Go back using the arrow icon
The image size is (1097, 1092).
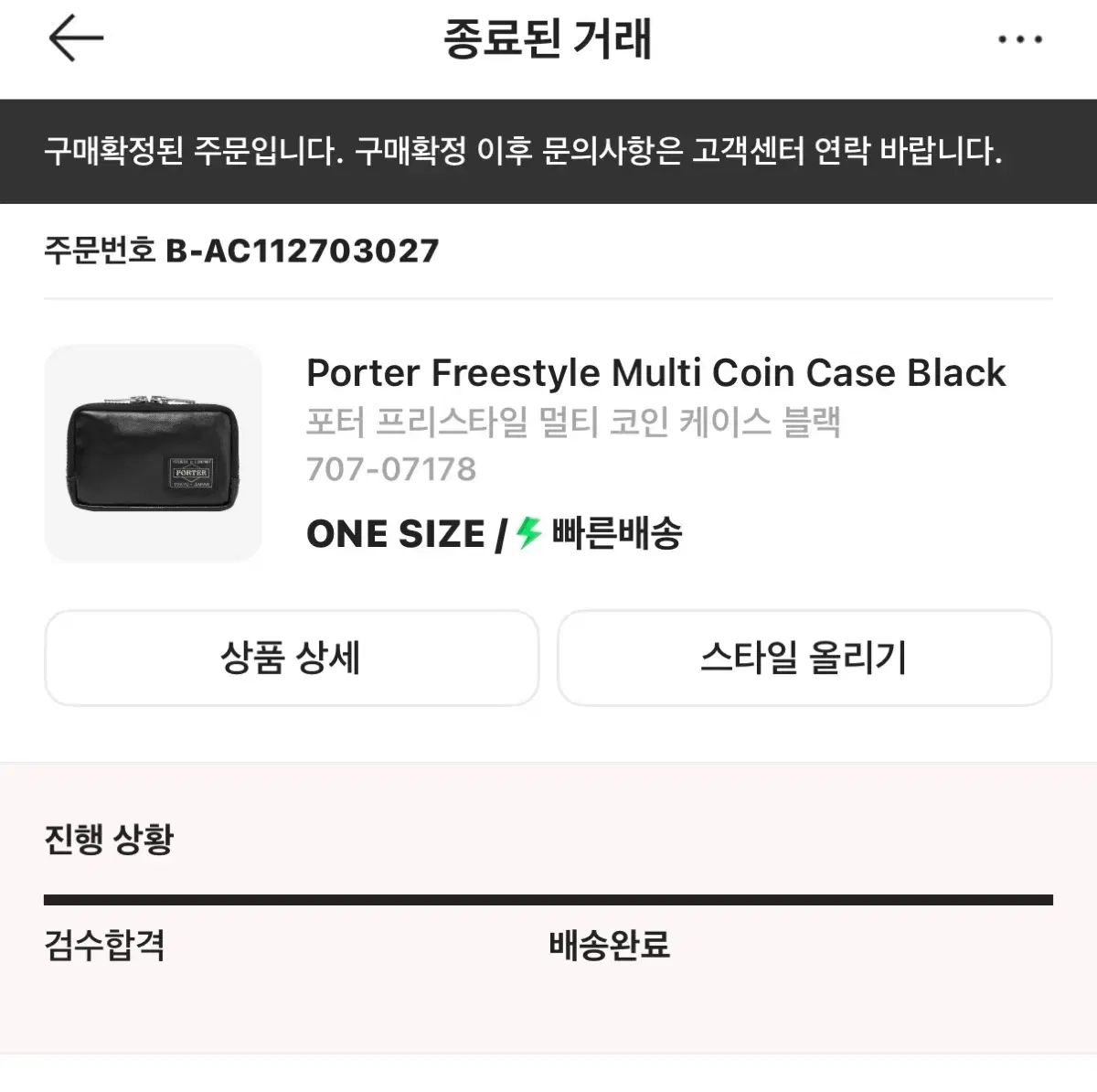coord(75,40)
